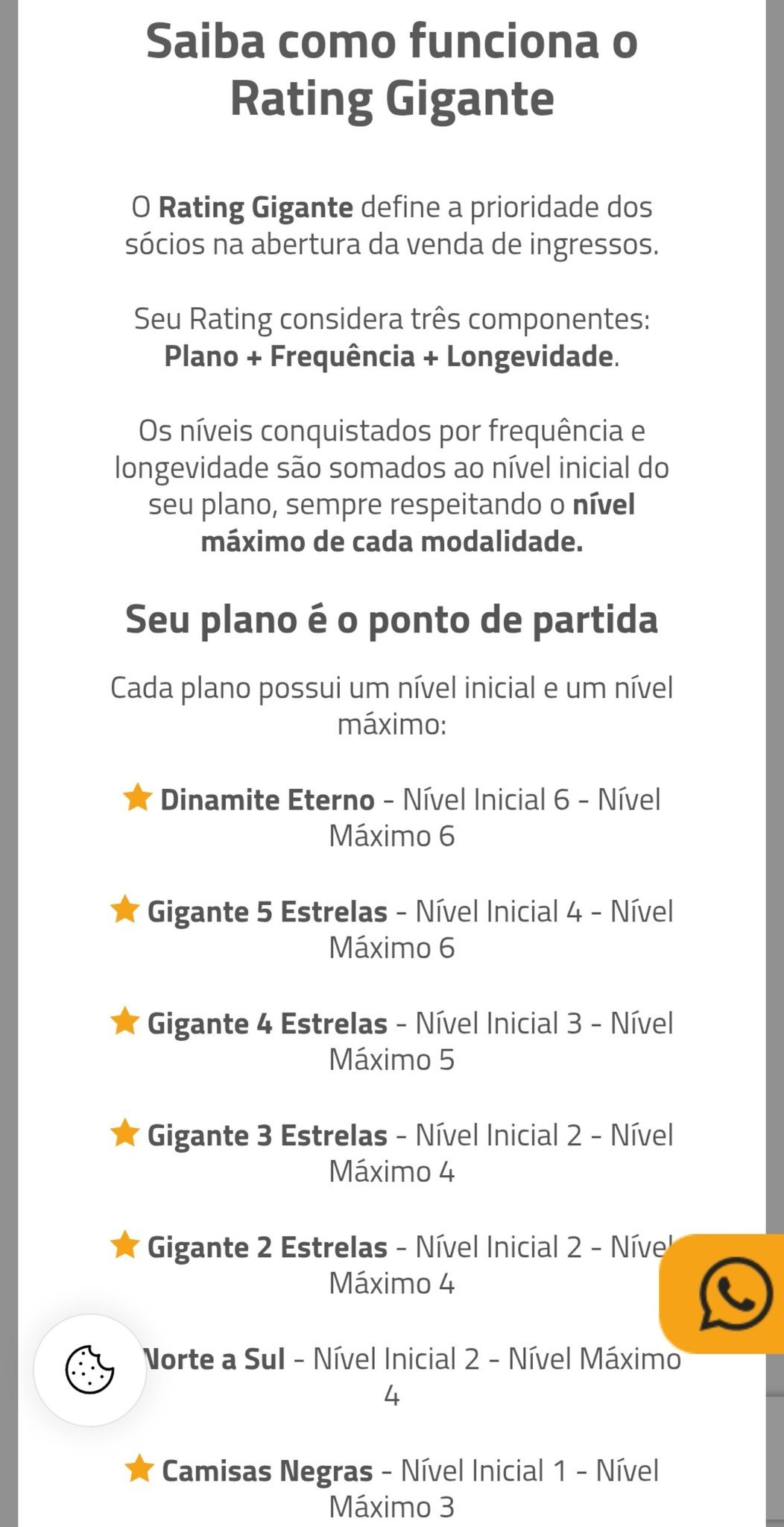Open cookie preferences button
Image resolution: width=784 pixels, height=1527 pixels.
[x=90, y=1370]
